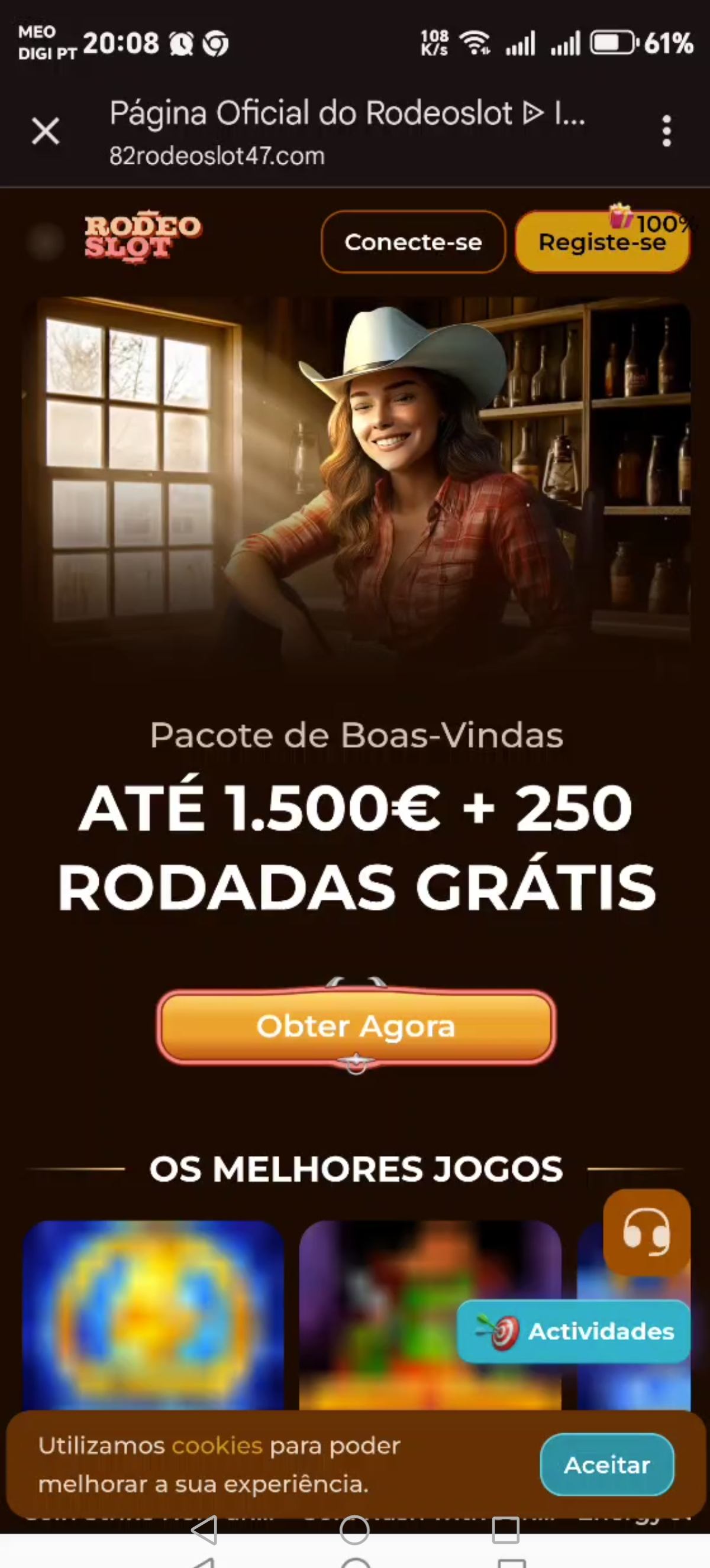The height and width of the screenshot is (1568, 710).
Task: Open the browser overflow menu
Action: click(x=667, y=131)
